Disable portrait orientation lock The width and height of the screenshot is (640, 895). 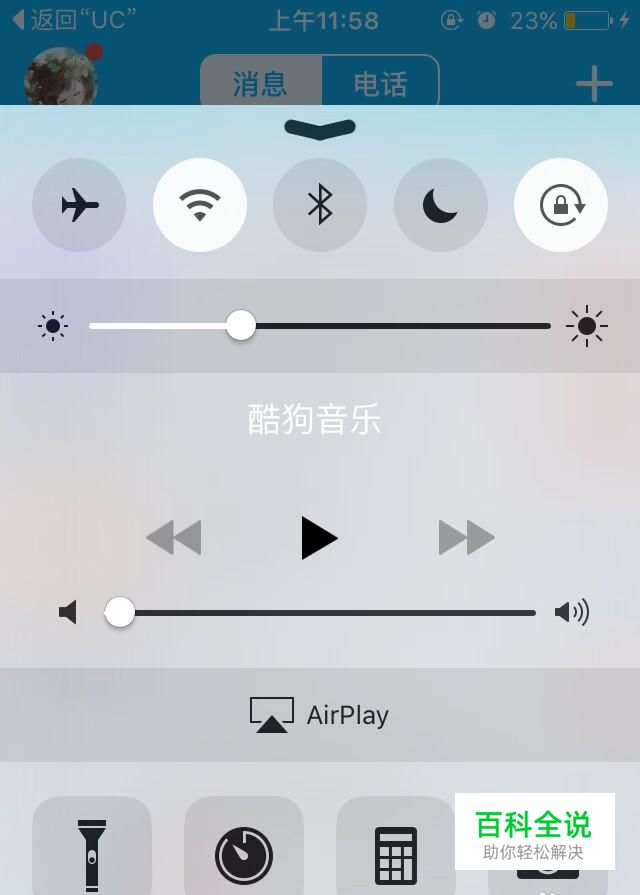pyautogui.click(x=560, y=206)
